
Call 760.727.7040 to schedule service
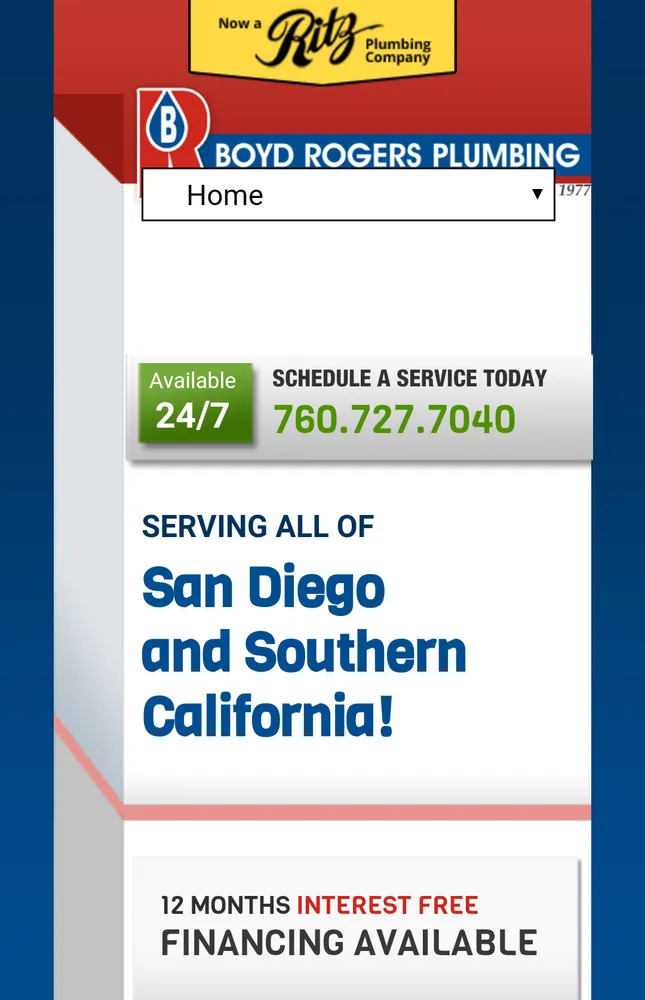[x=394, y=419]
